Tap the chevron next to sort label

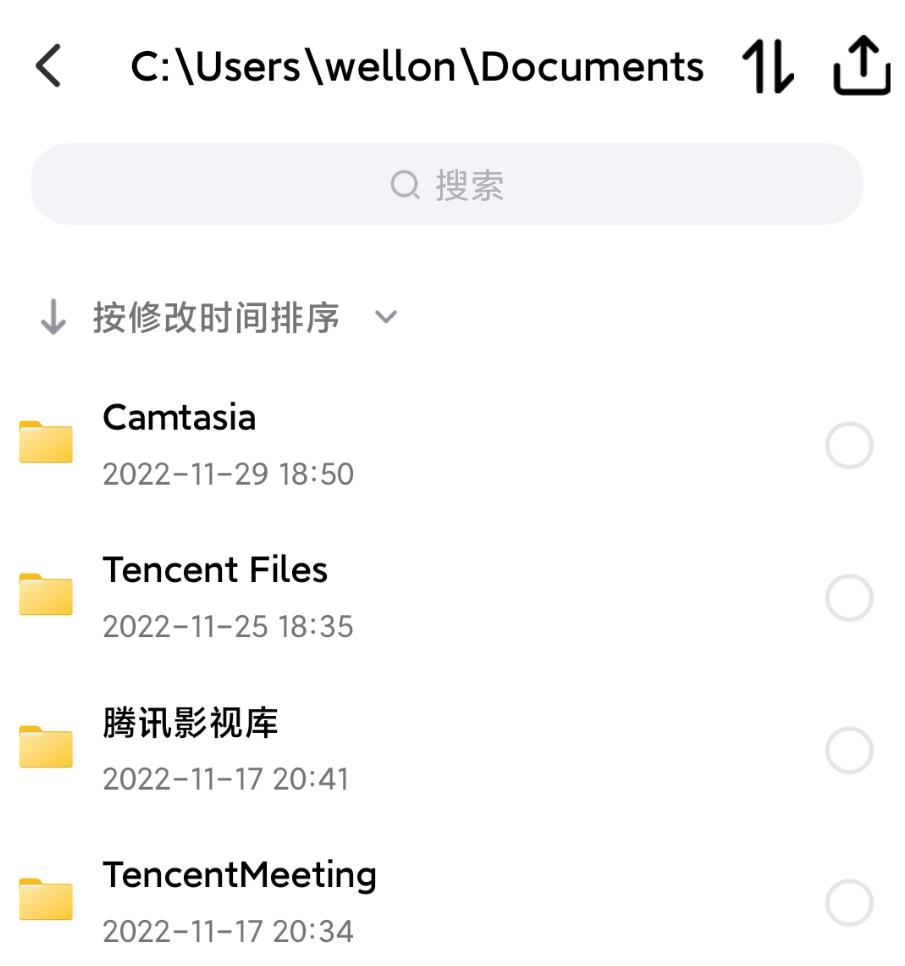click(x=385, y=320)
